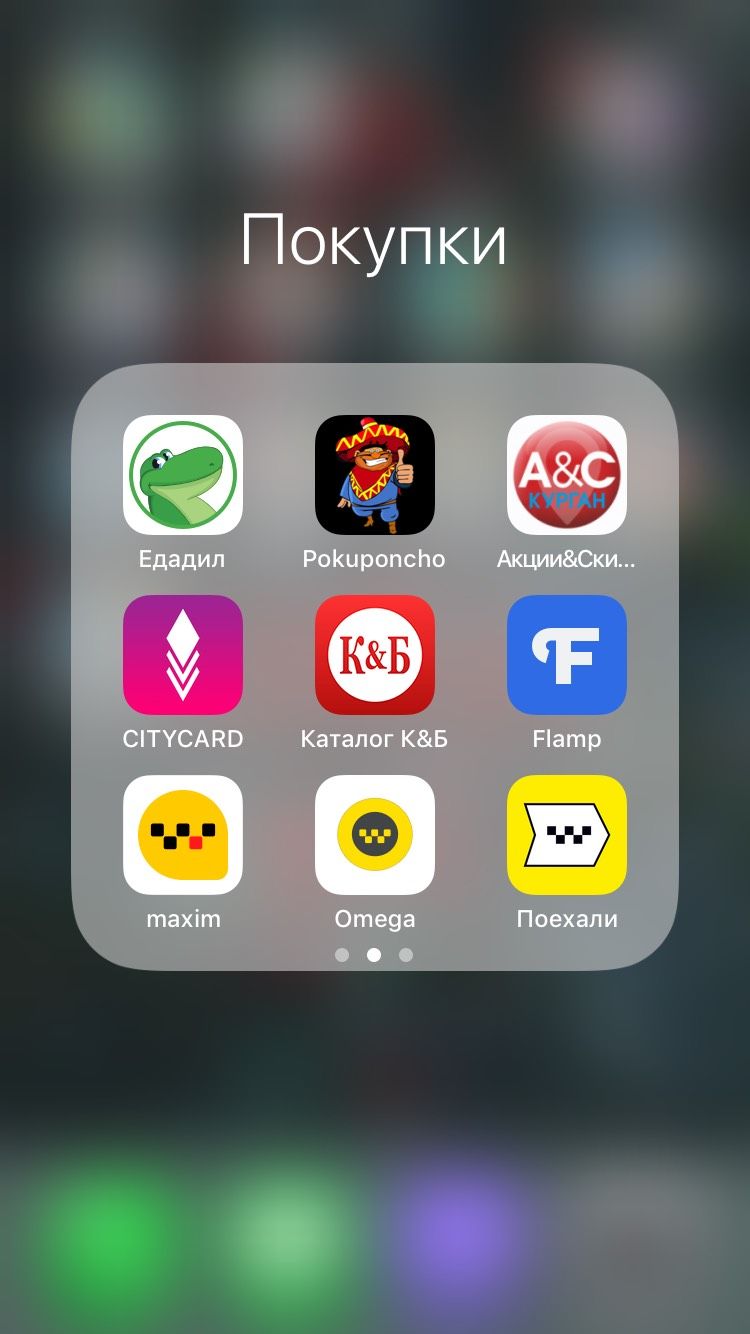Image resolution: width=750 pixels, height=1334 pixels.
Task: Launch the Pokuponcho app
Action: [x=375, y=475]
